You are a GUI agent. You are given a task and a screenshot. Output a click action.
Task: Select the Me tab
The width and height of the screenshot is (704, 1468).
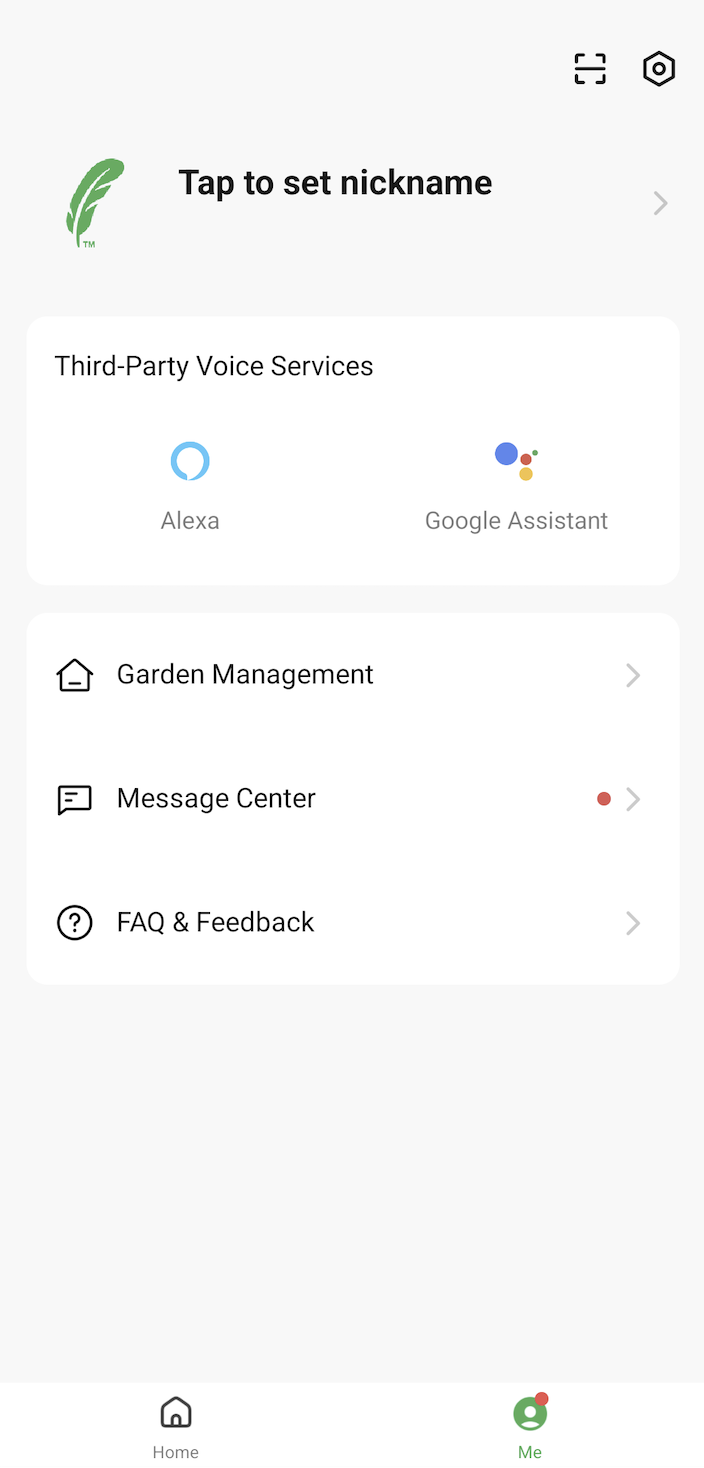(529, 1427)
